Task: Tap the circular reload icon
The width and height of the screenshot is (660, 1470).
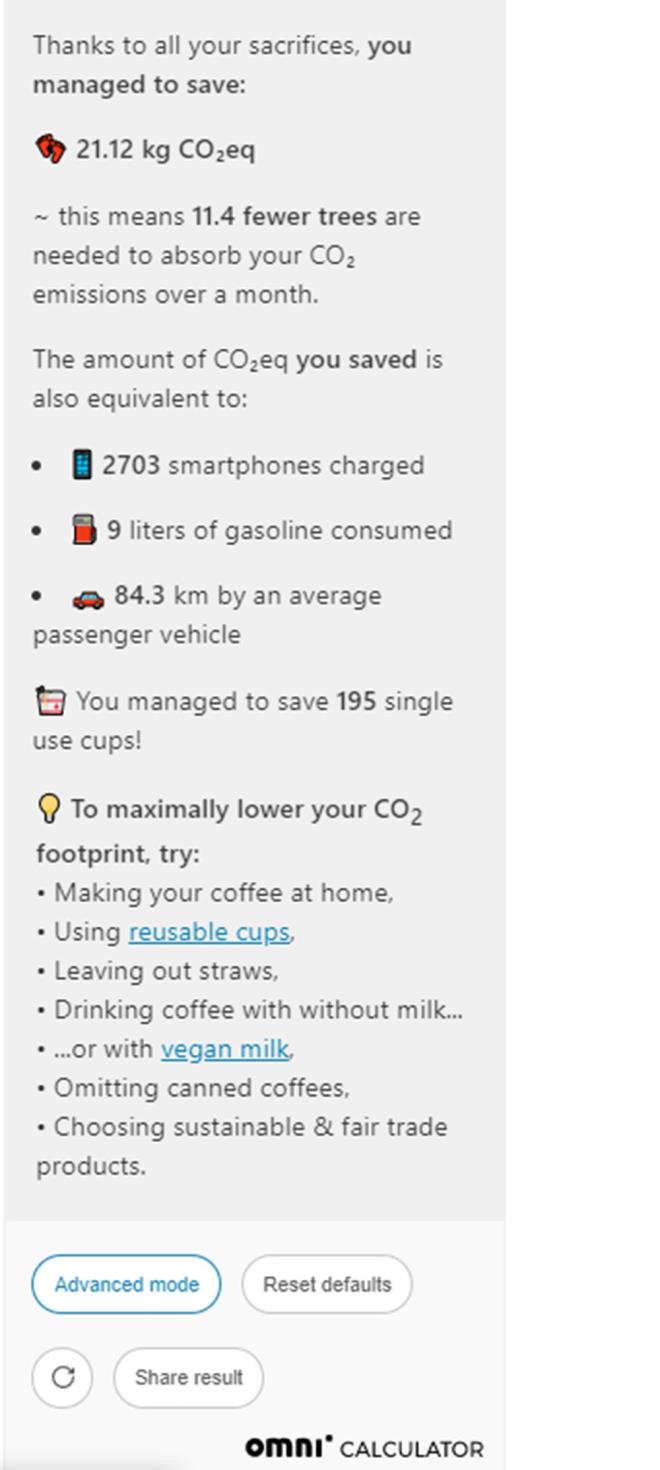Action: [62, 1377]
